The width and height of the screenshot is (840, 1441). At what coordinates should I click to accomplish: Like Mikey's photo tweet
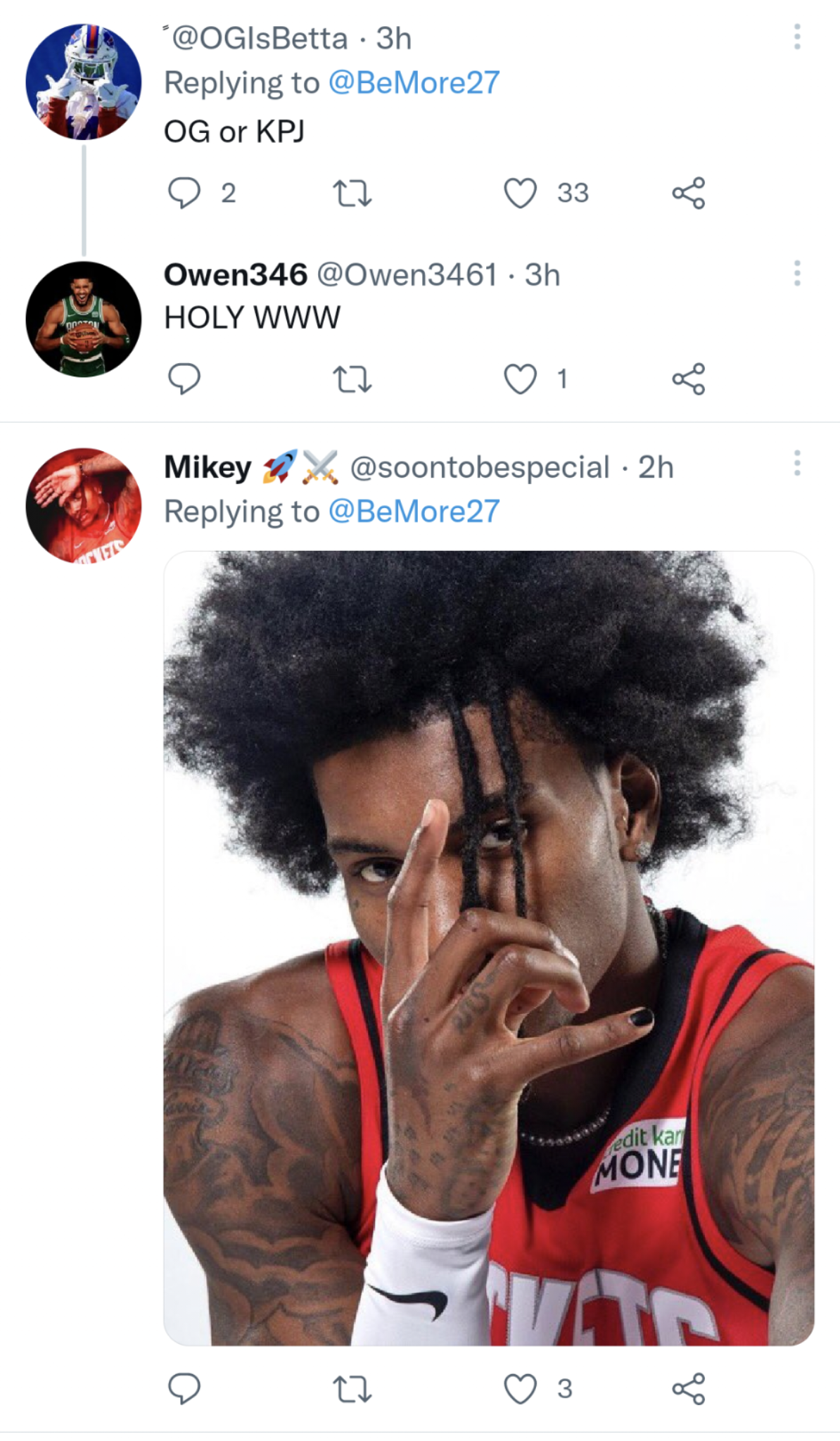(x=521, y=1388)
